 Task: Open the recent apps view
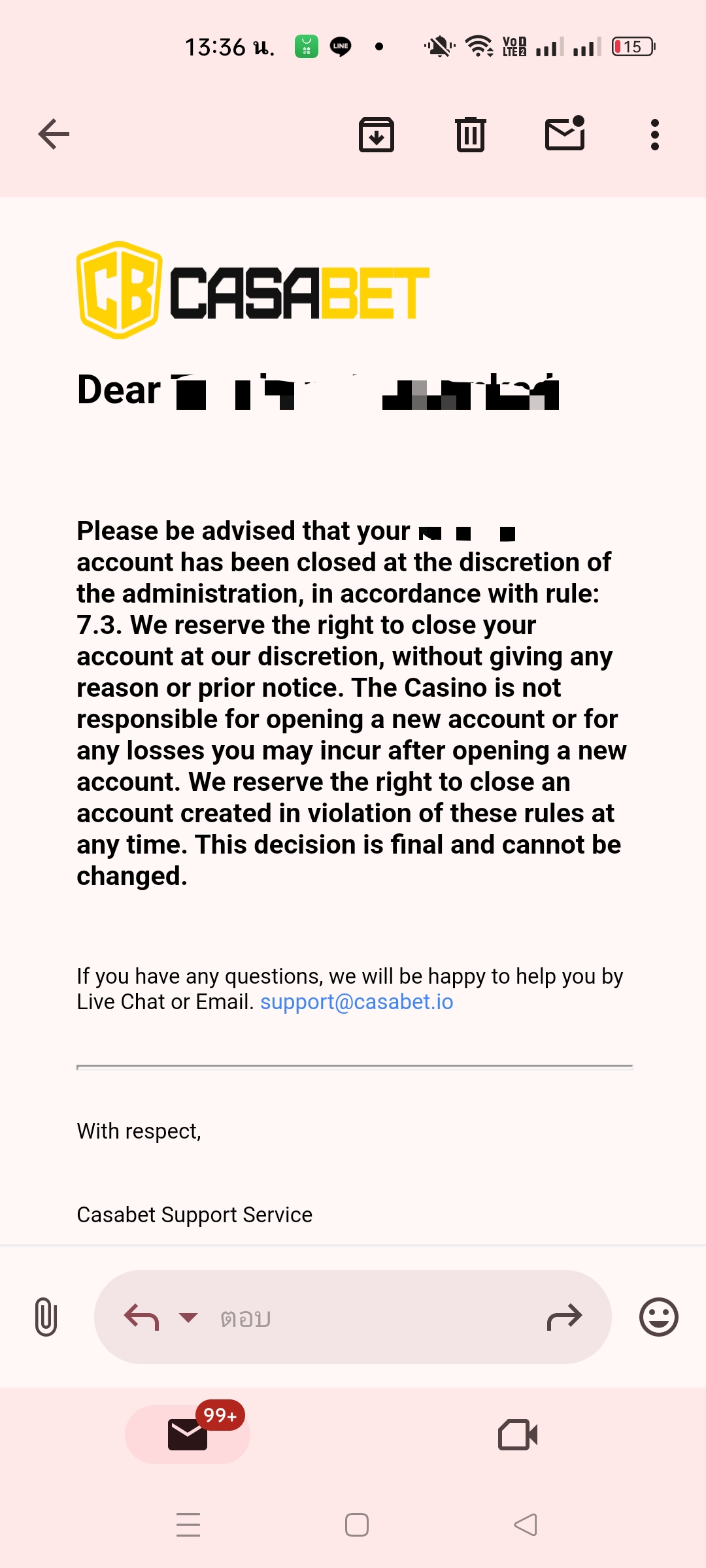tap(188, 1525)
